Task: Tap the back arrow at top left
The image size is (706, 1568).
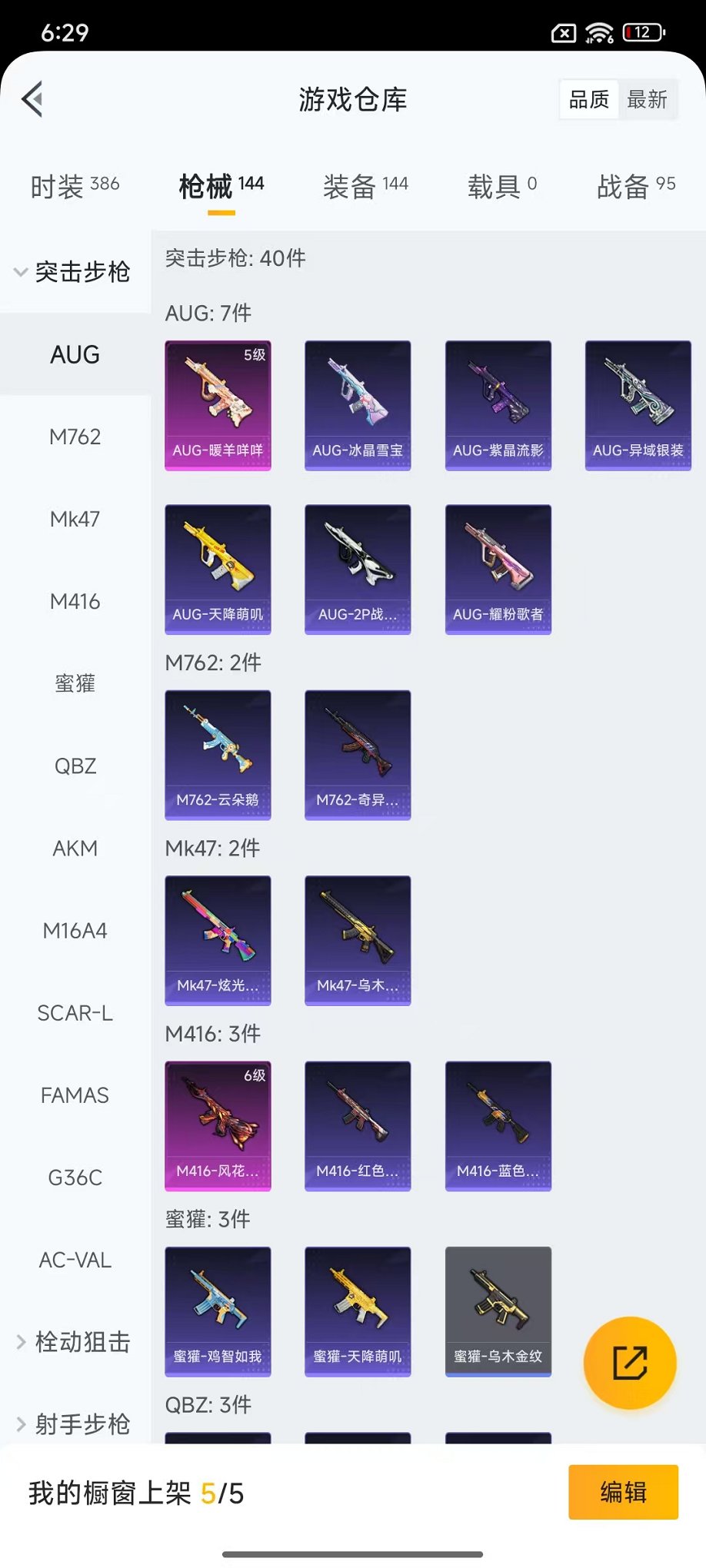Action: point(32,100)
